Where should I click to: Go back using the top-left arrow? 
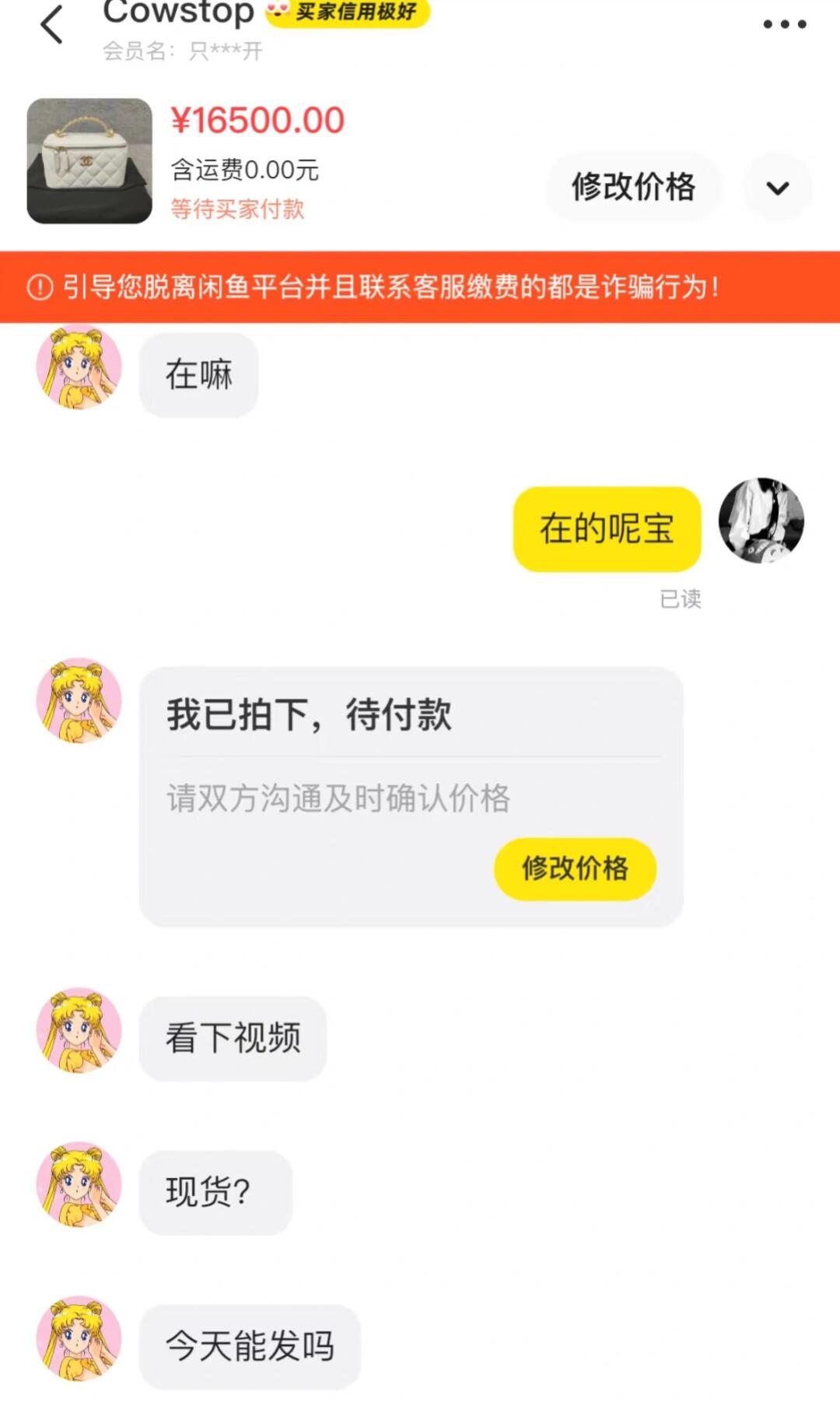[x=51, y=25]
